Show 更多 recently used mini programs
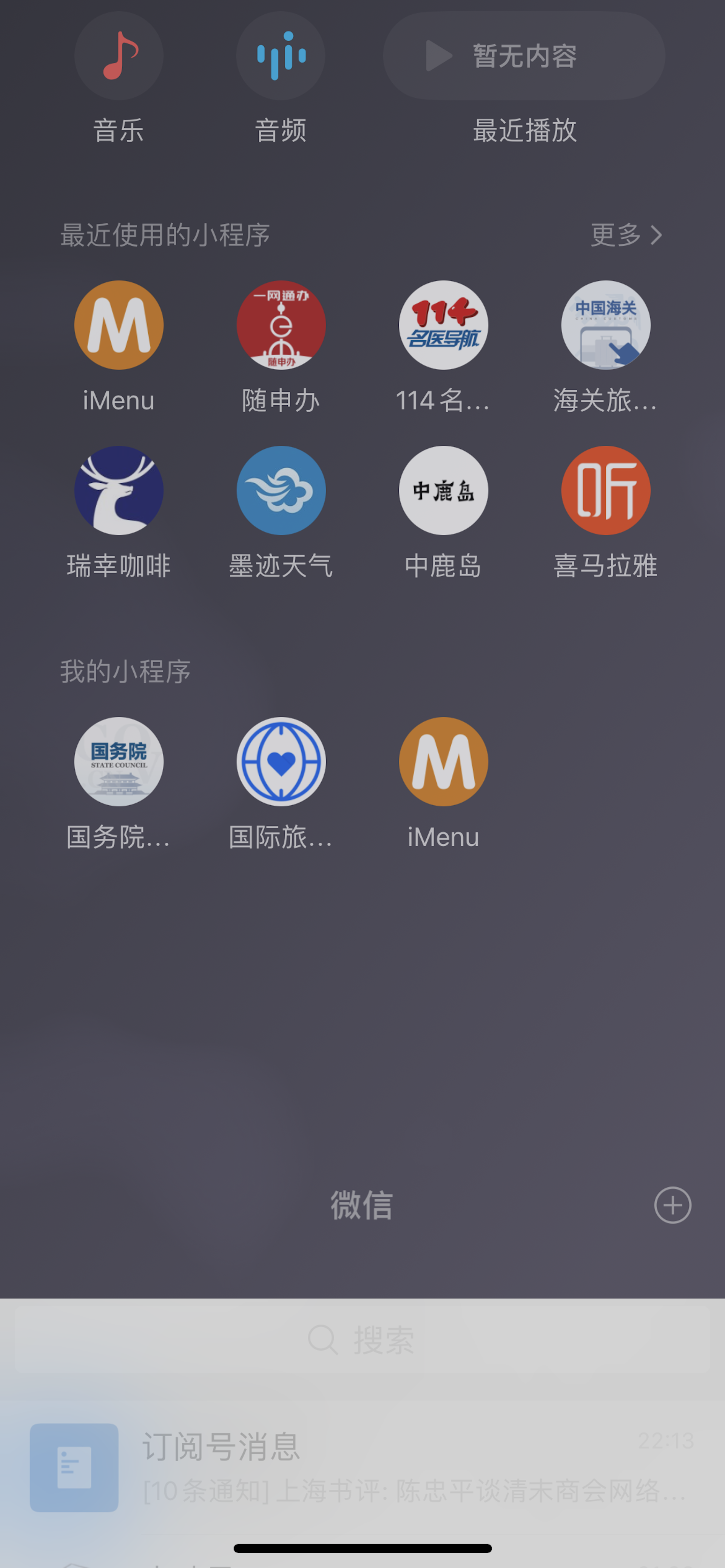This screenshot has height=1568, width=725. click(626, 235)
